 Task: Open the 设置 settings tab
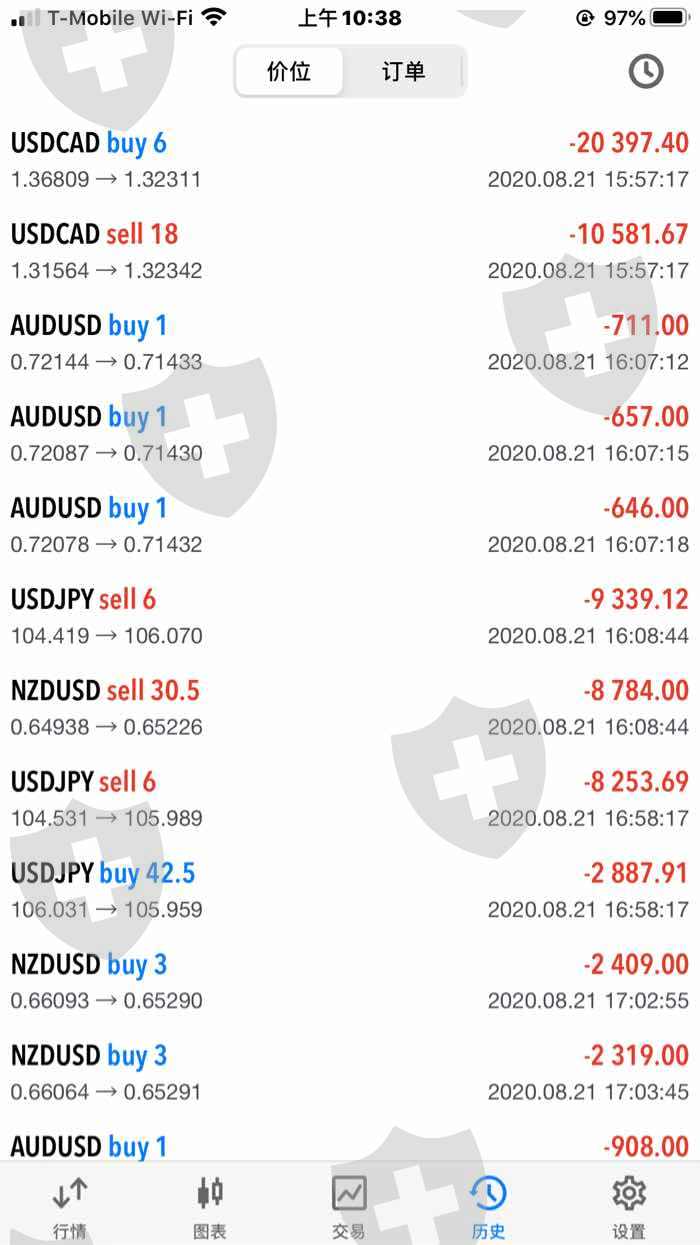coord(629,1206)
